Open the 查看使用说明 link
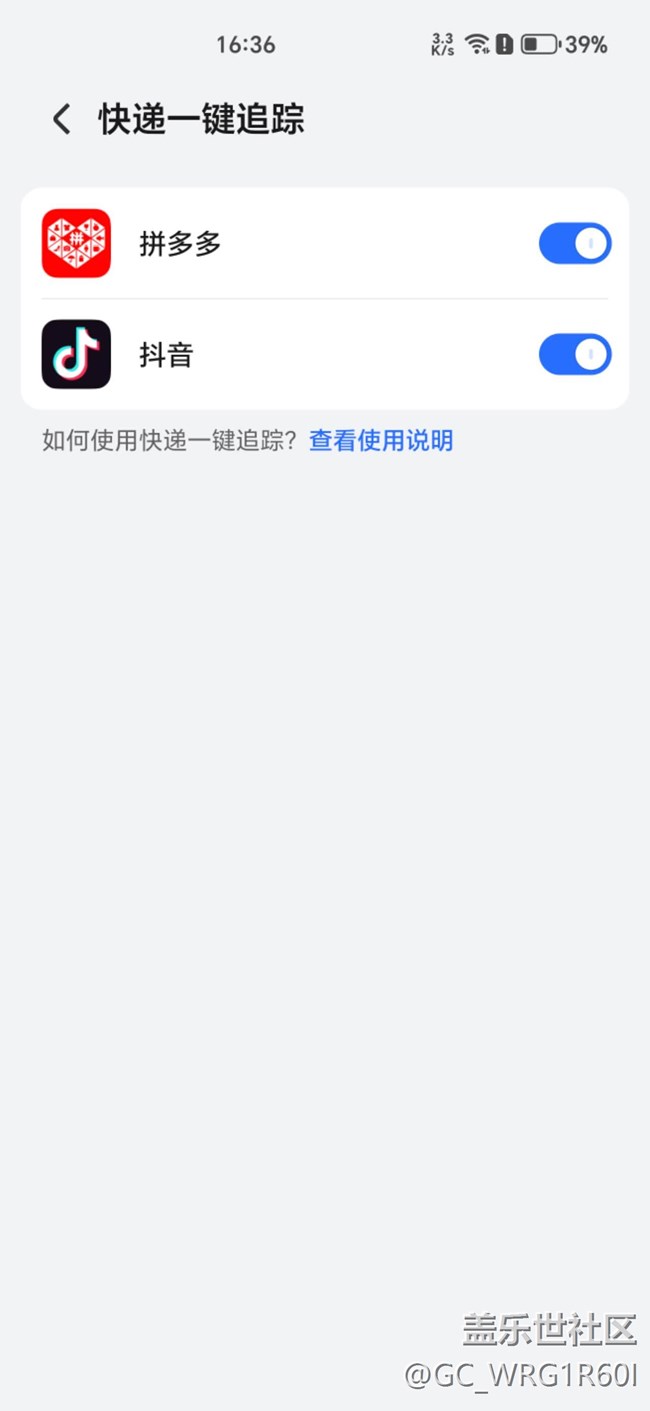 pos(381,440)
